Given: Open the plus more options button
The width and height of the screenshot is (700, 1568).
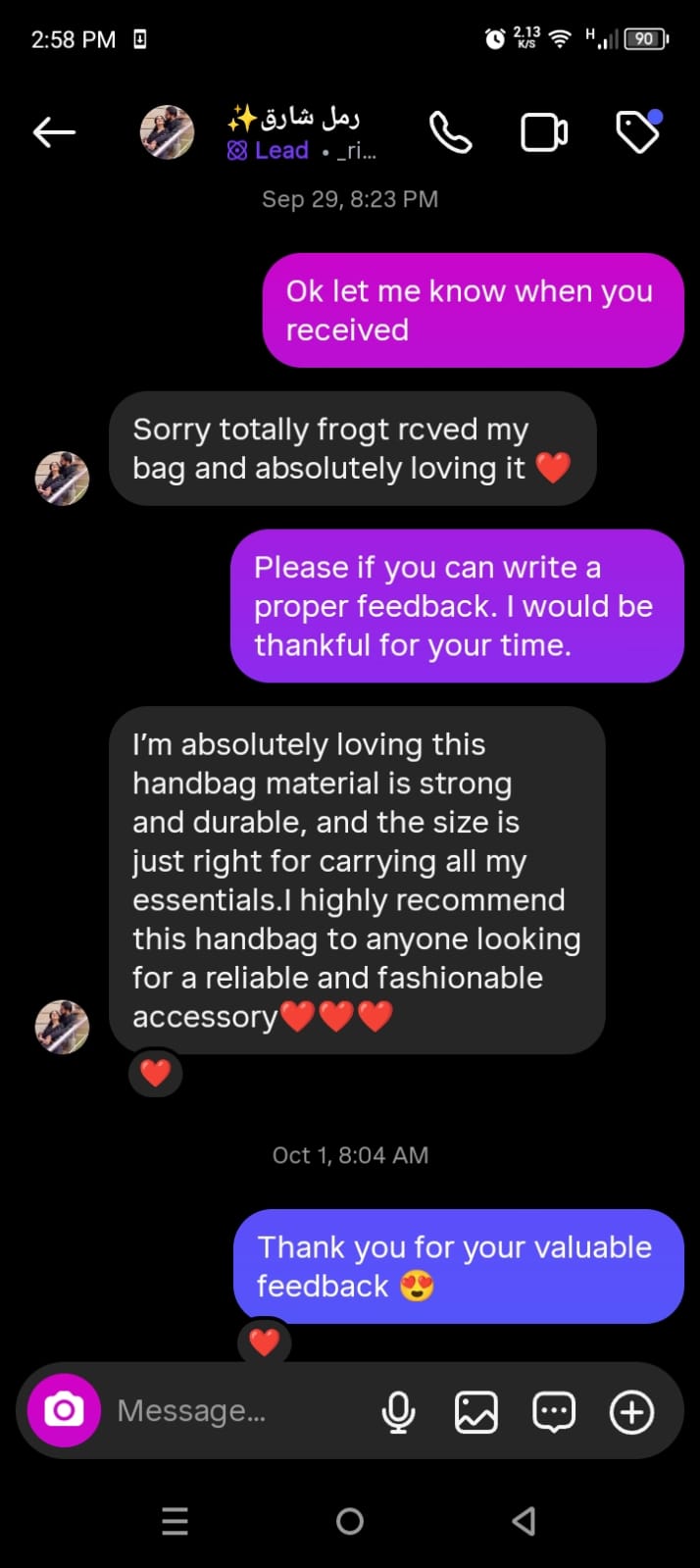Looking at the screenshot, I should [x=631, y=1412].
